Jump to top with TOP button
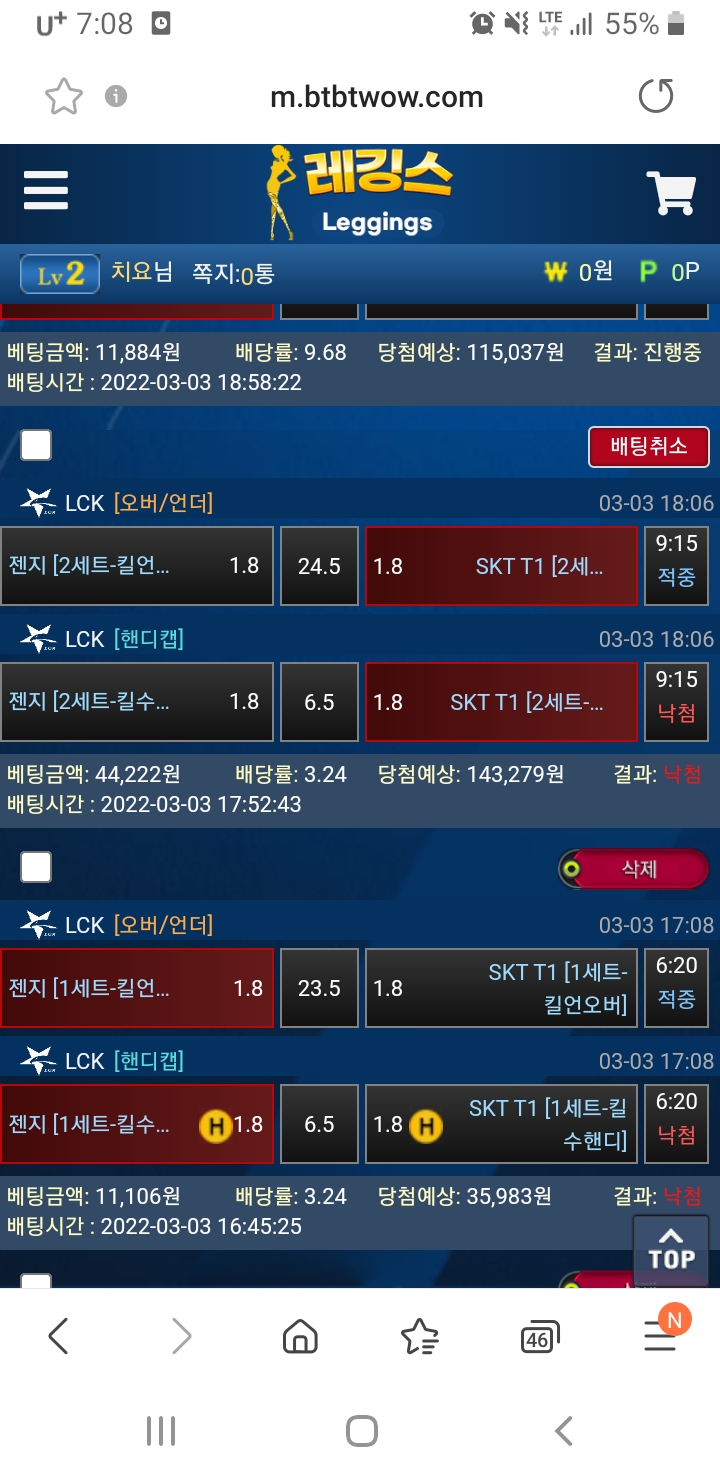The height and width of the screenshot is (1480, 720). click(x=671, y=1250)
